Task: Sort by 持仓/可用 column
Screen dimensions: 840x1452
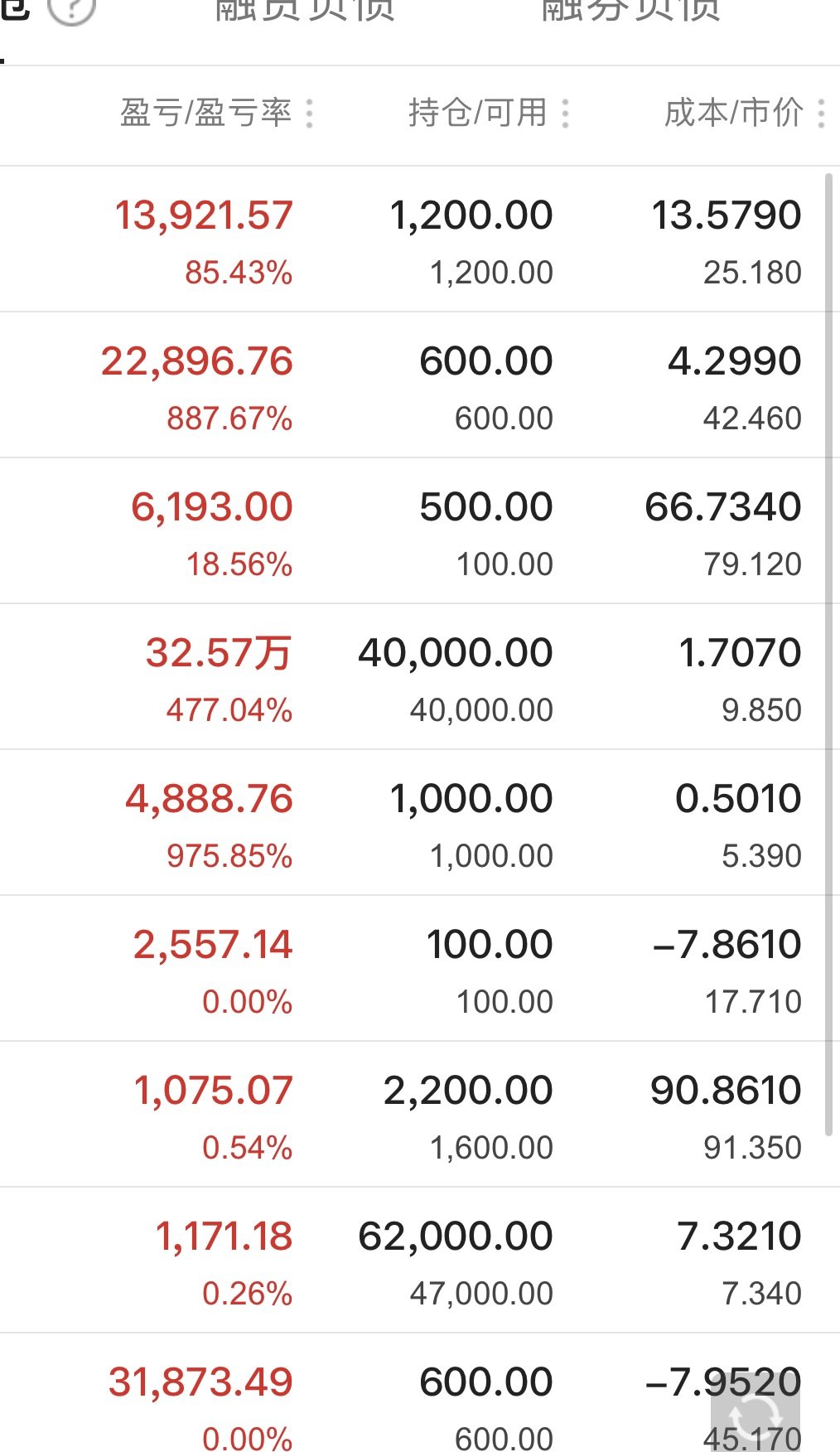Action: tap(489, 113)
